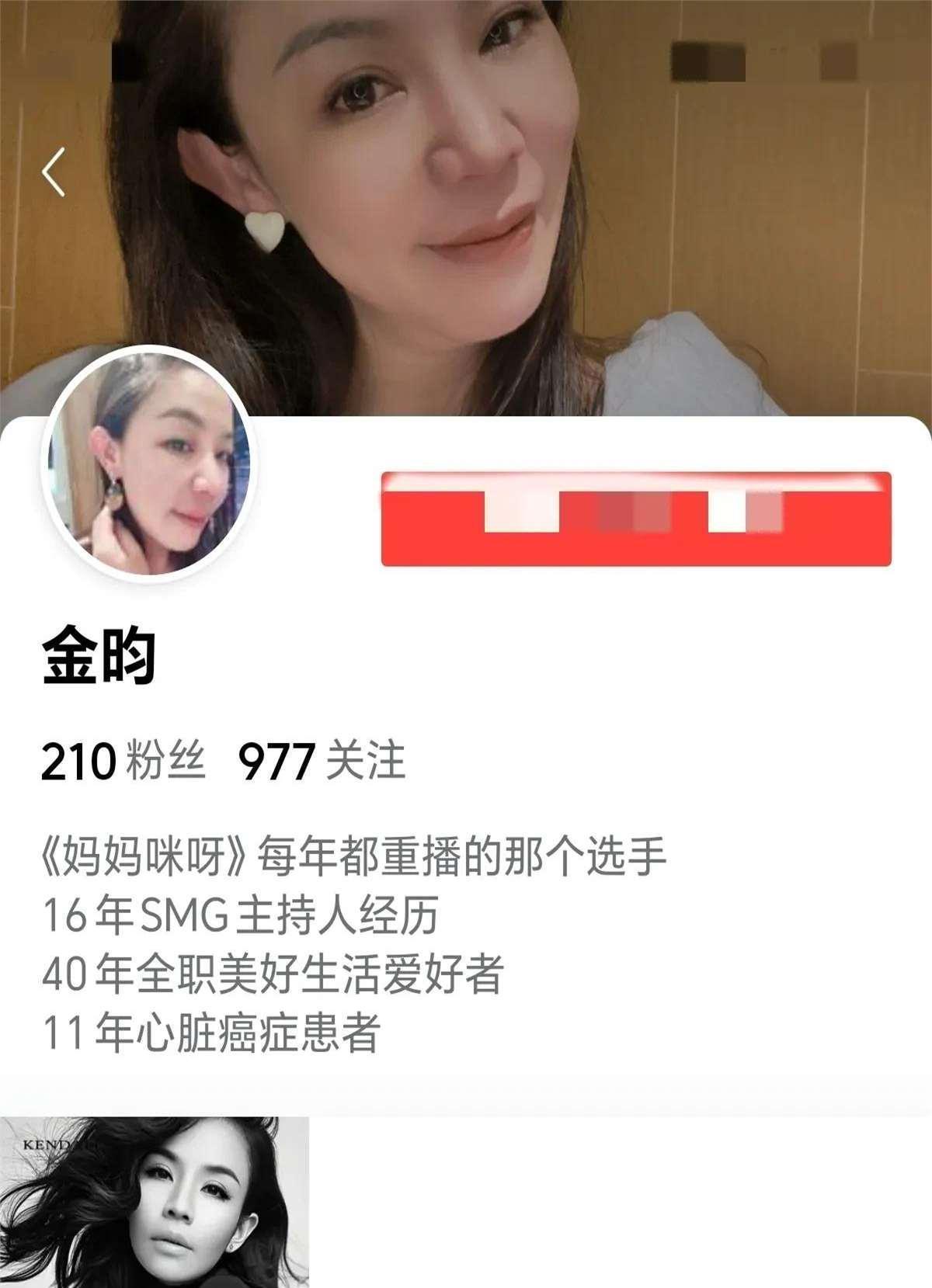Go back using the top-left arrow
This screenshot has width=932, height=1288.
tap(53, 172)
